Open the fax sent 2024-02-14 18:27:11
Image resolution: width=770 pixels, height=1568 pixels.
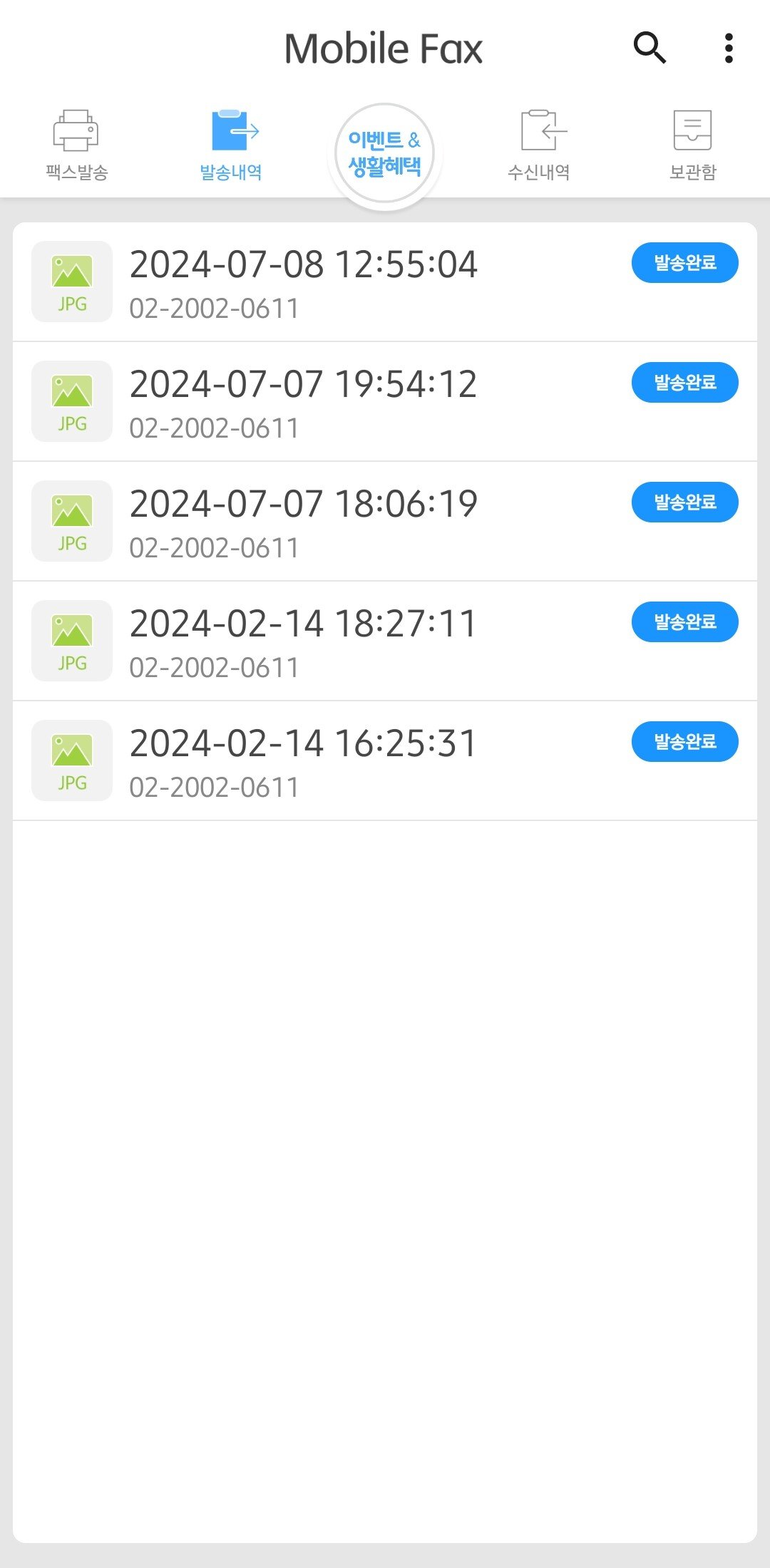(x=385, y=641)
